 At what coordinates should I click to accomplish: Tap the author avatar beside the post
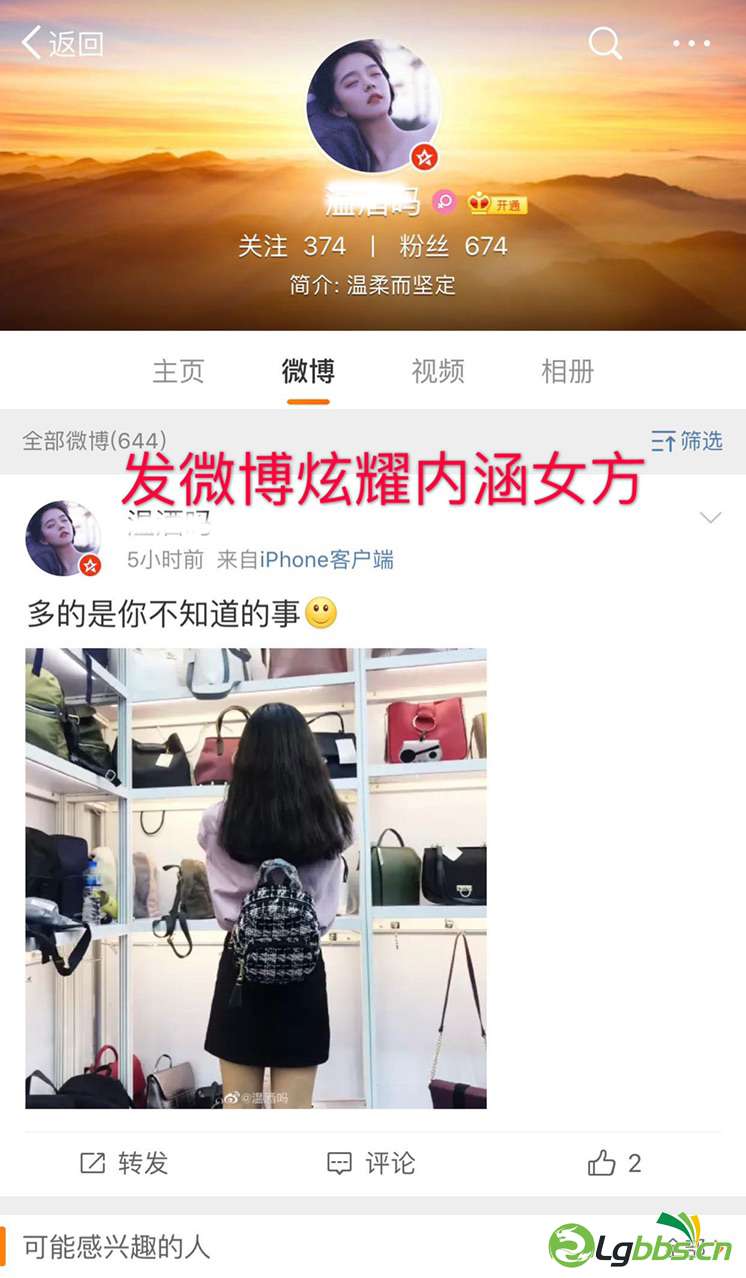coord(63,539)
